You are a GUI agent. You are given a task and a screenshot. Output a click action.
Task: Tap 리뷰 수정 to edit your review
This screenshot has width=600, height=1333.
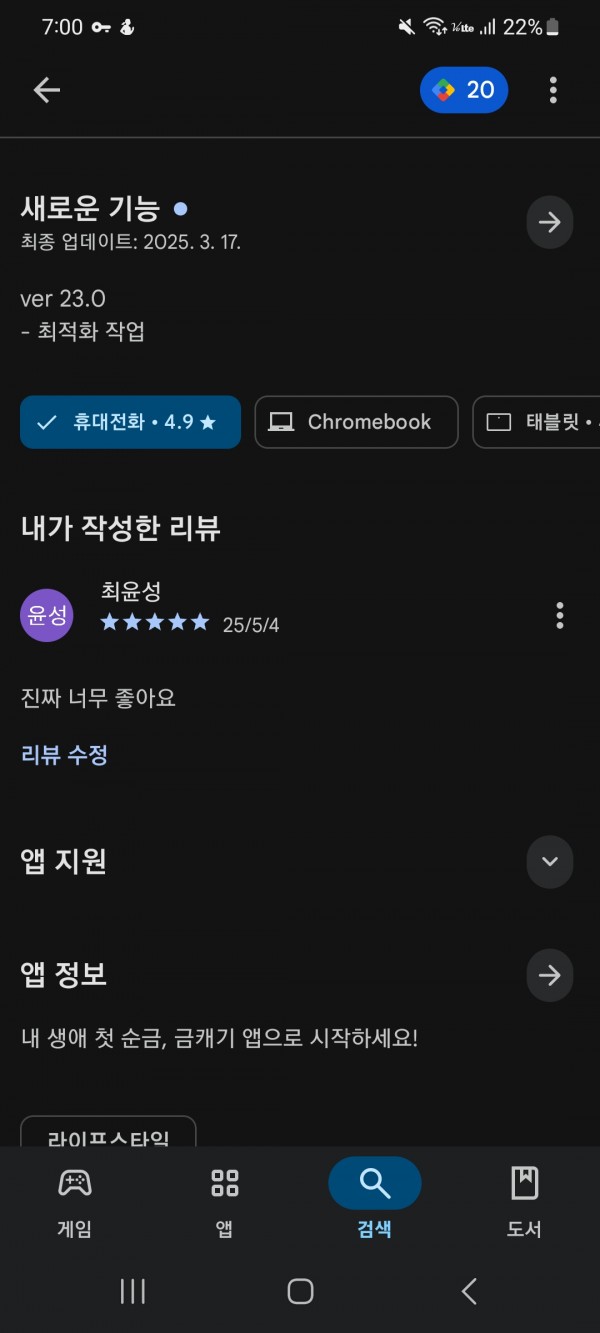pos(64,755)
